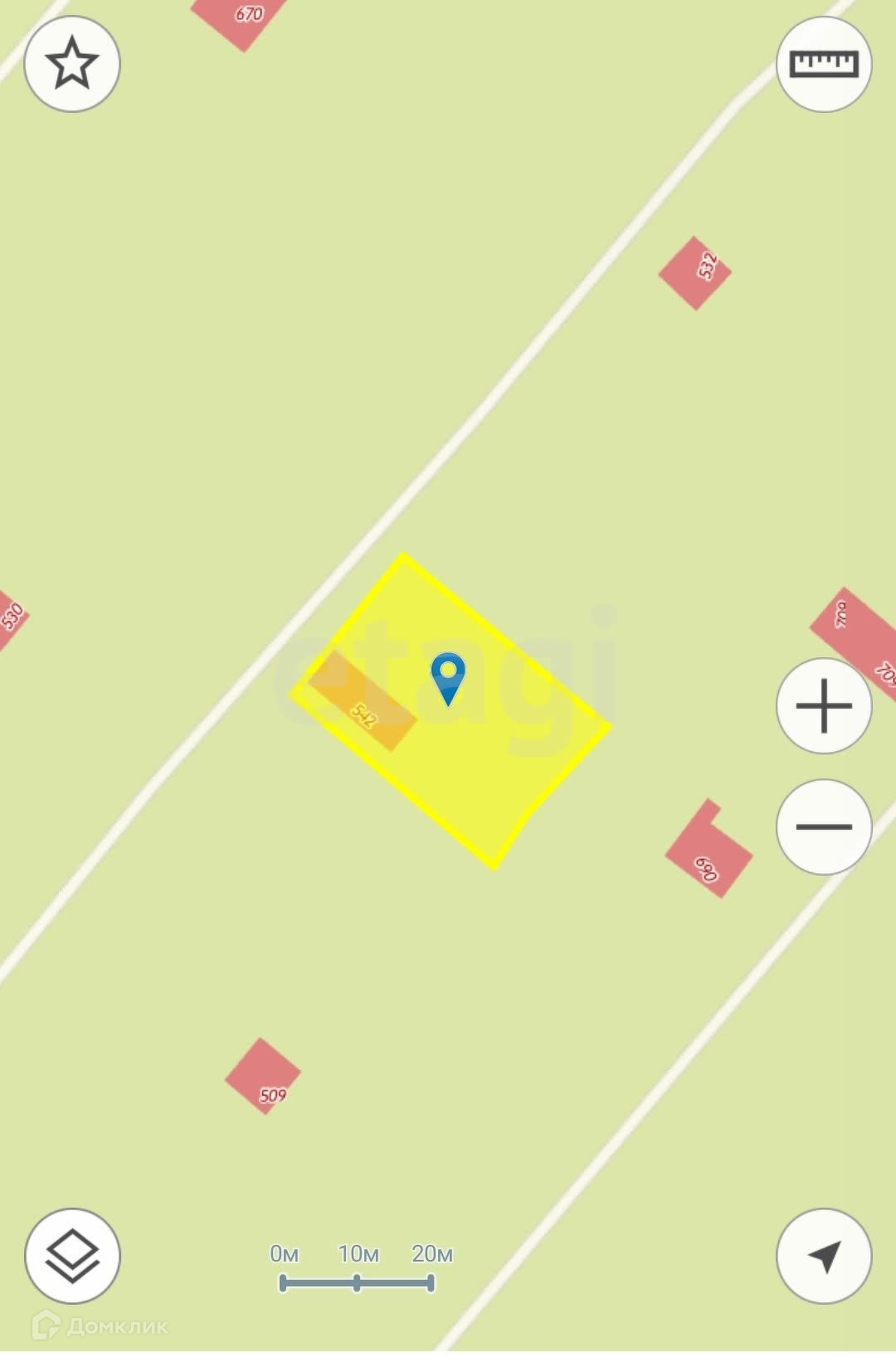Zoom in with the plus button
The width and height of the screenshot is (896, 1362).
824,706
